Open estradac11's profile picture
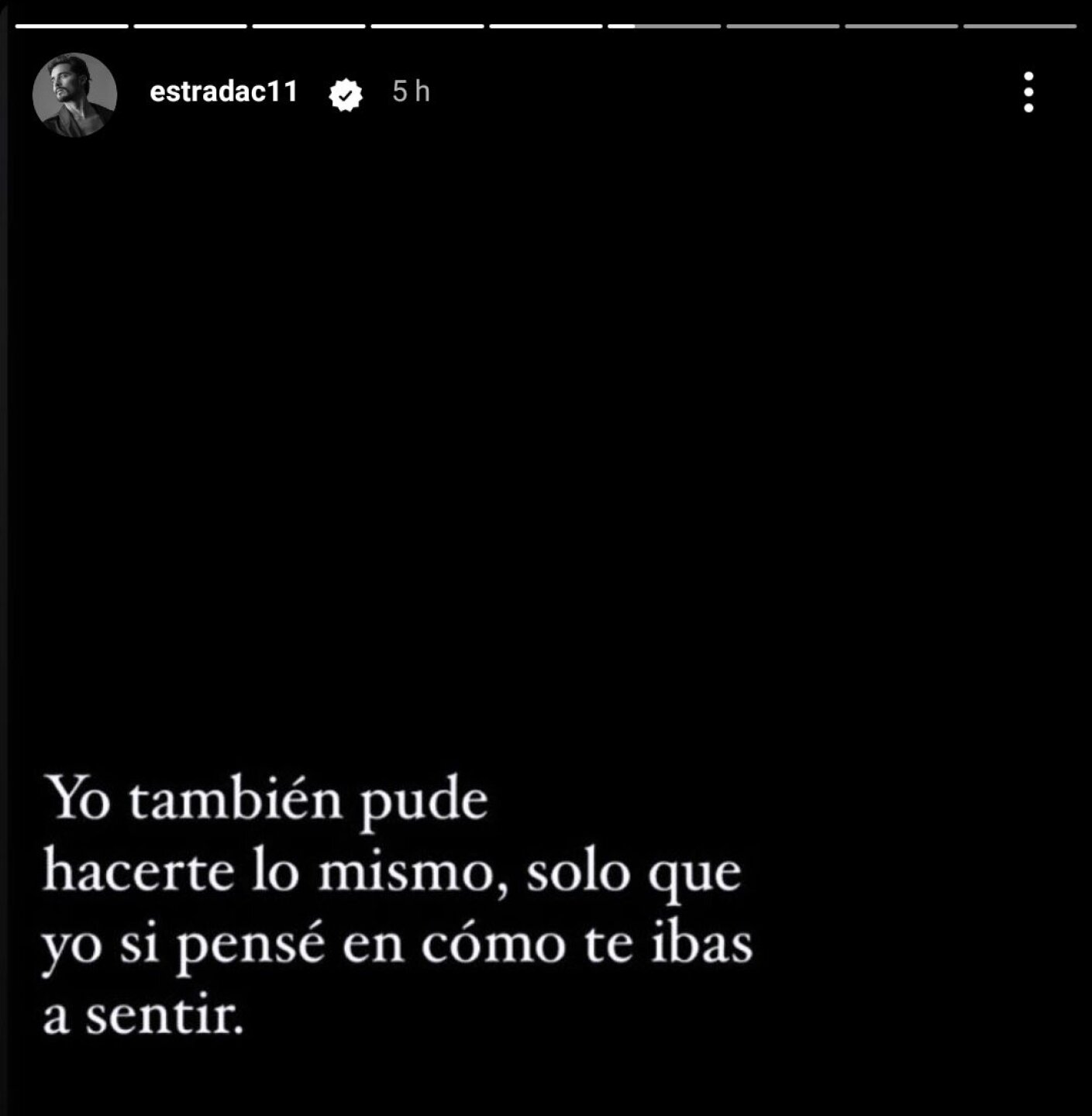Viewport: 1092px width, 1116px height. click(x=74, y=95)
